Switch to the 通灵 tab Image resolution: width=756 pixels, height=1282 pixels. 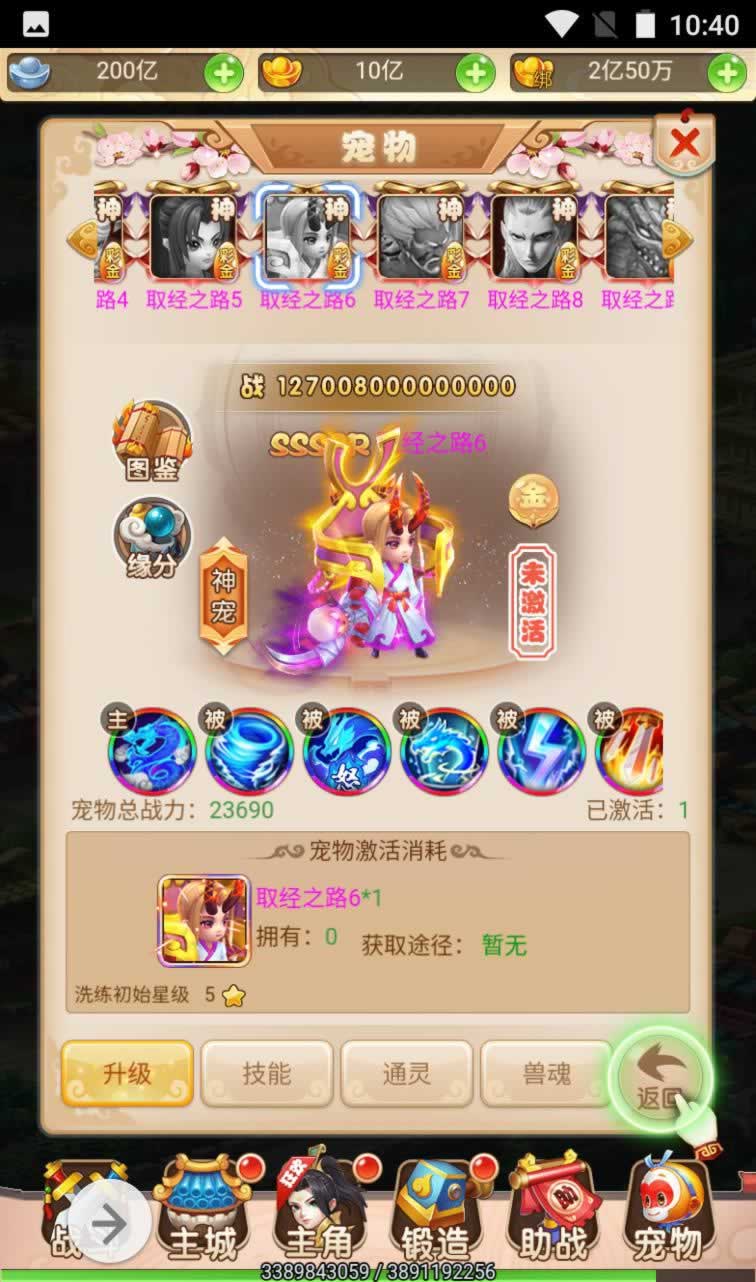(x=406, y=1074)
